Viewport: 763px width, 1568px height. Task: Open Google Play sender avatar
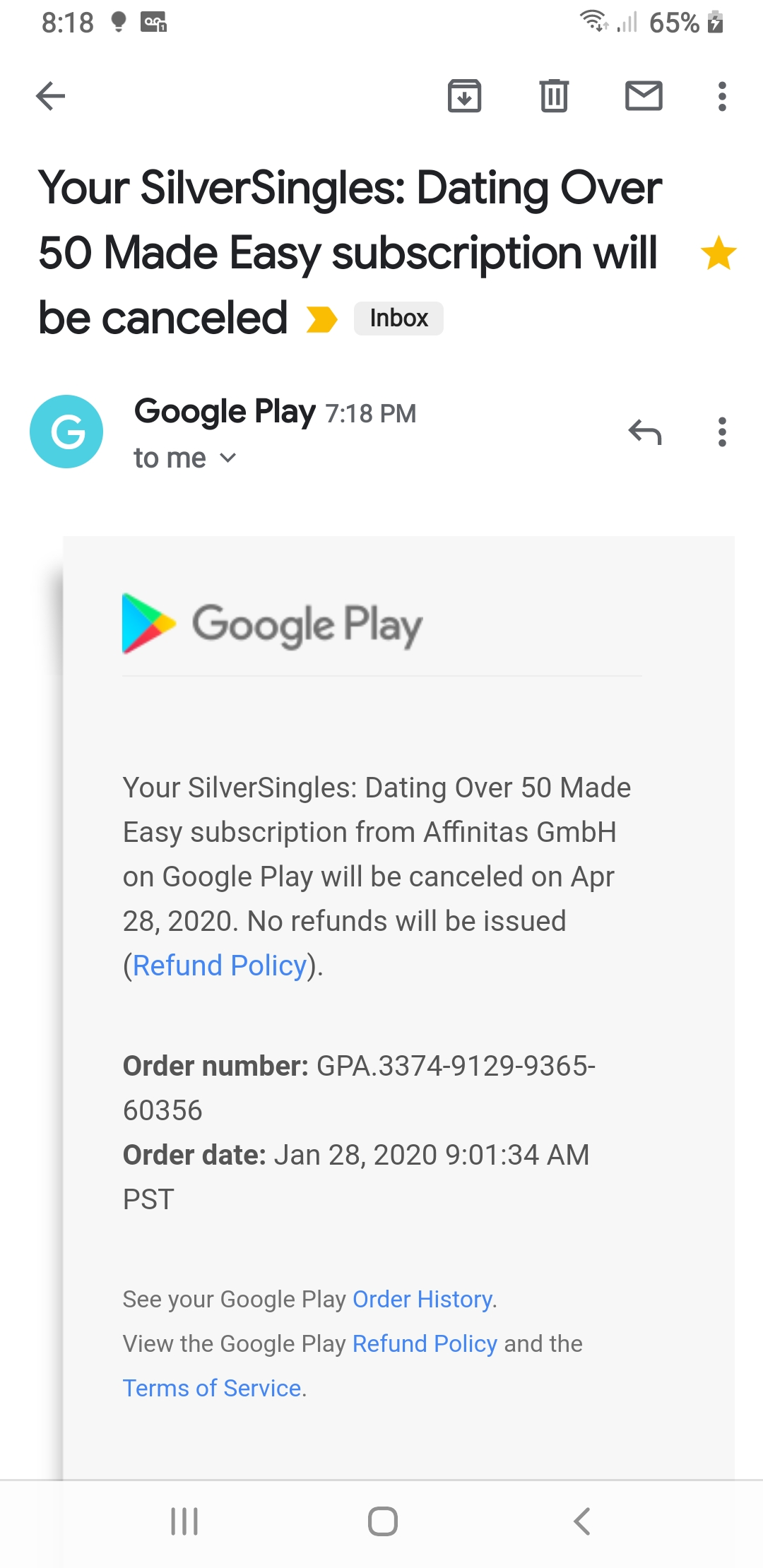click(x=66, y=432)
